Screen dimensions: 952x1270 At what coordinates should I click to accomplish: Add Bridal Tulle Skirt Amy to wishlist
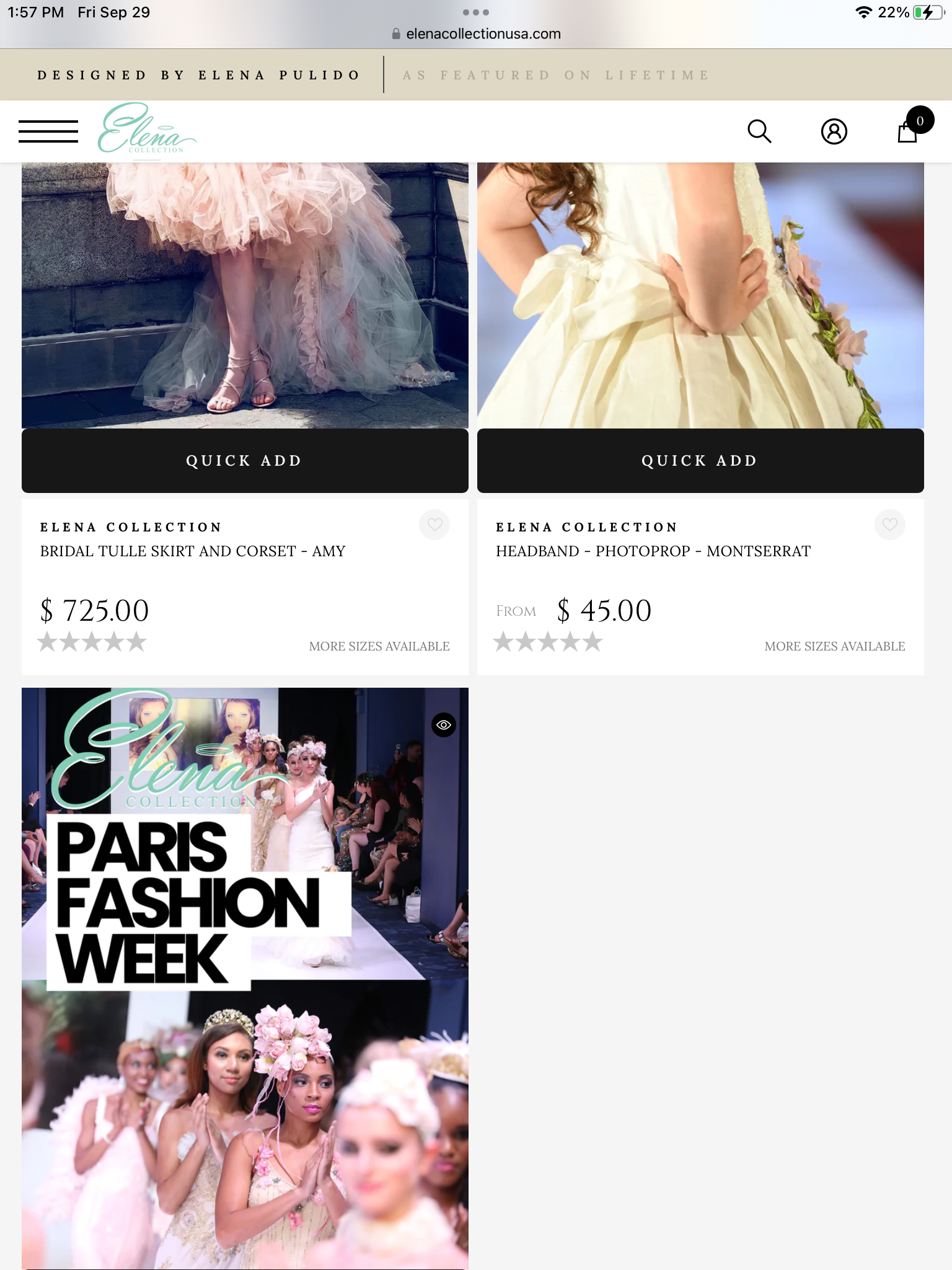[x=434, y=525]
